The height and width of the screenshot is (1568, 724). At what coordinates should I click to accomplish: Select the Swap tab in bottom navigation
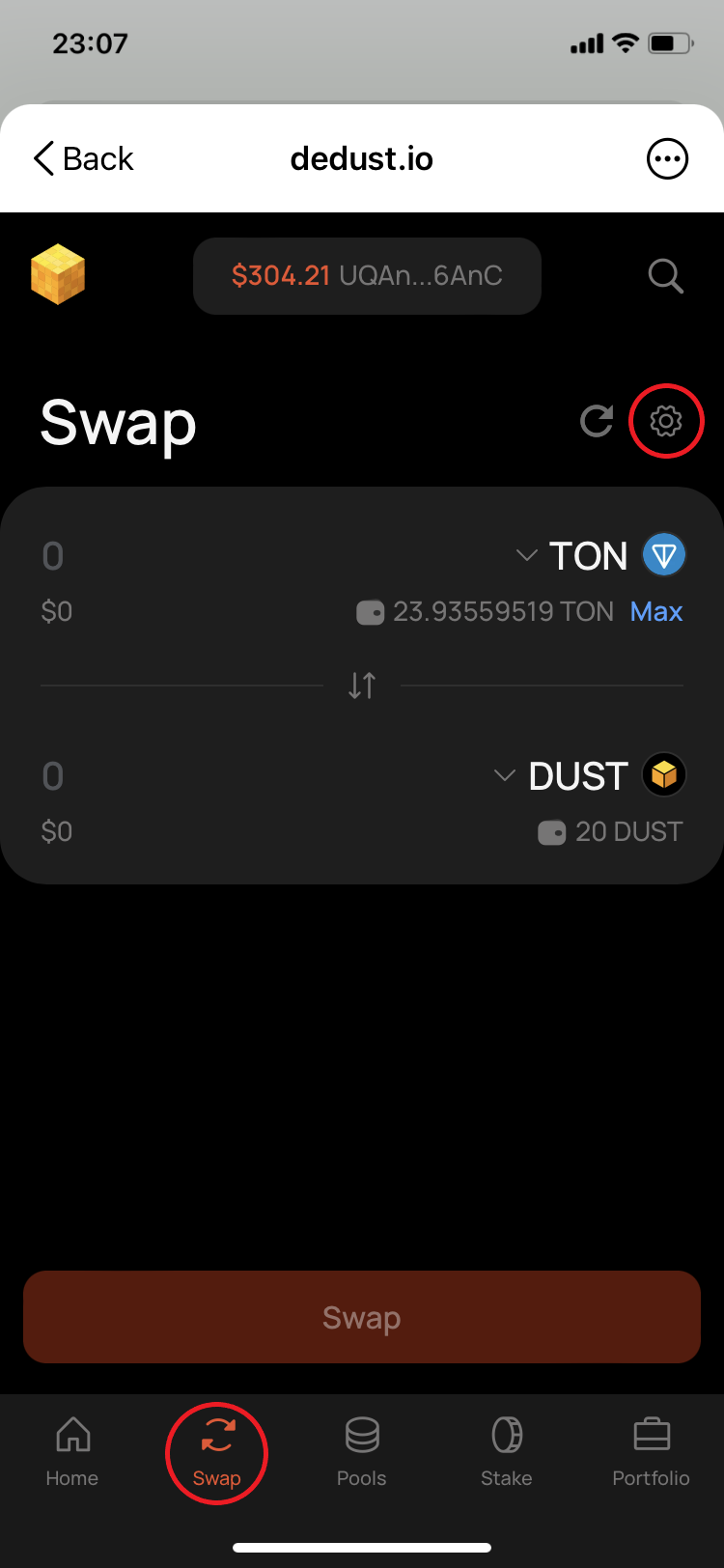[217, 1451]
